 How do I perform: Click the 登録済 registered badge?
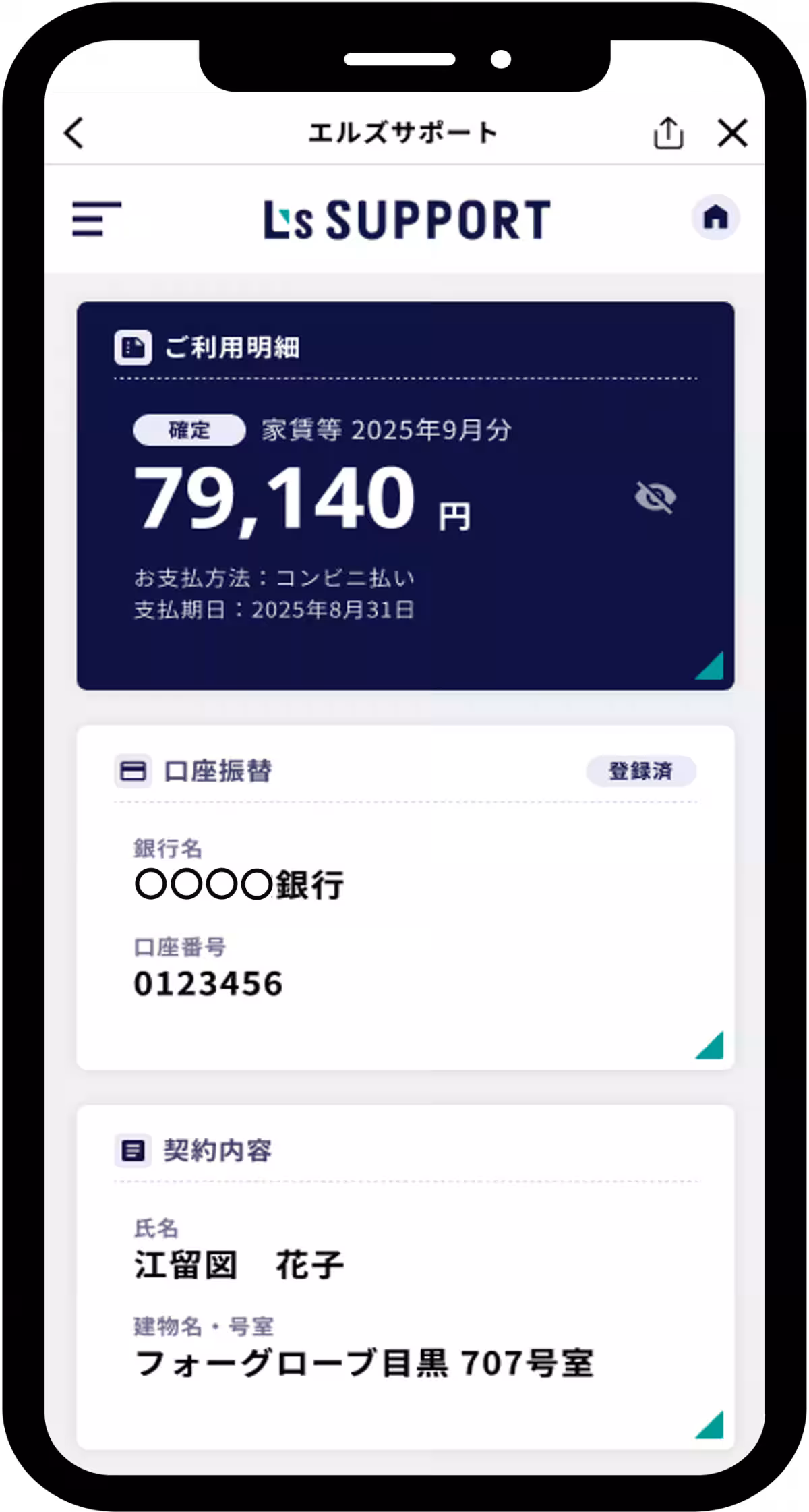(640, 771)
